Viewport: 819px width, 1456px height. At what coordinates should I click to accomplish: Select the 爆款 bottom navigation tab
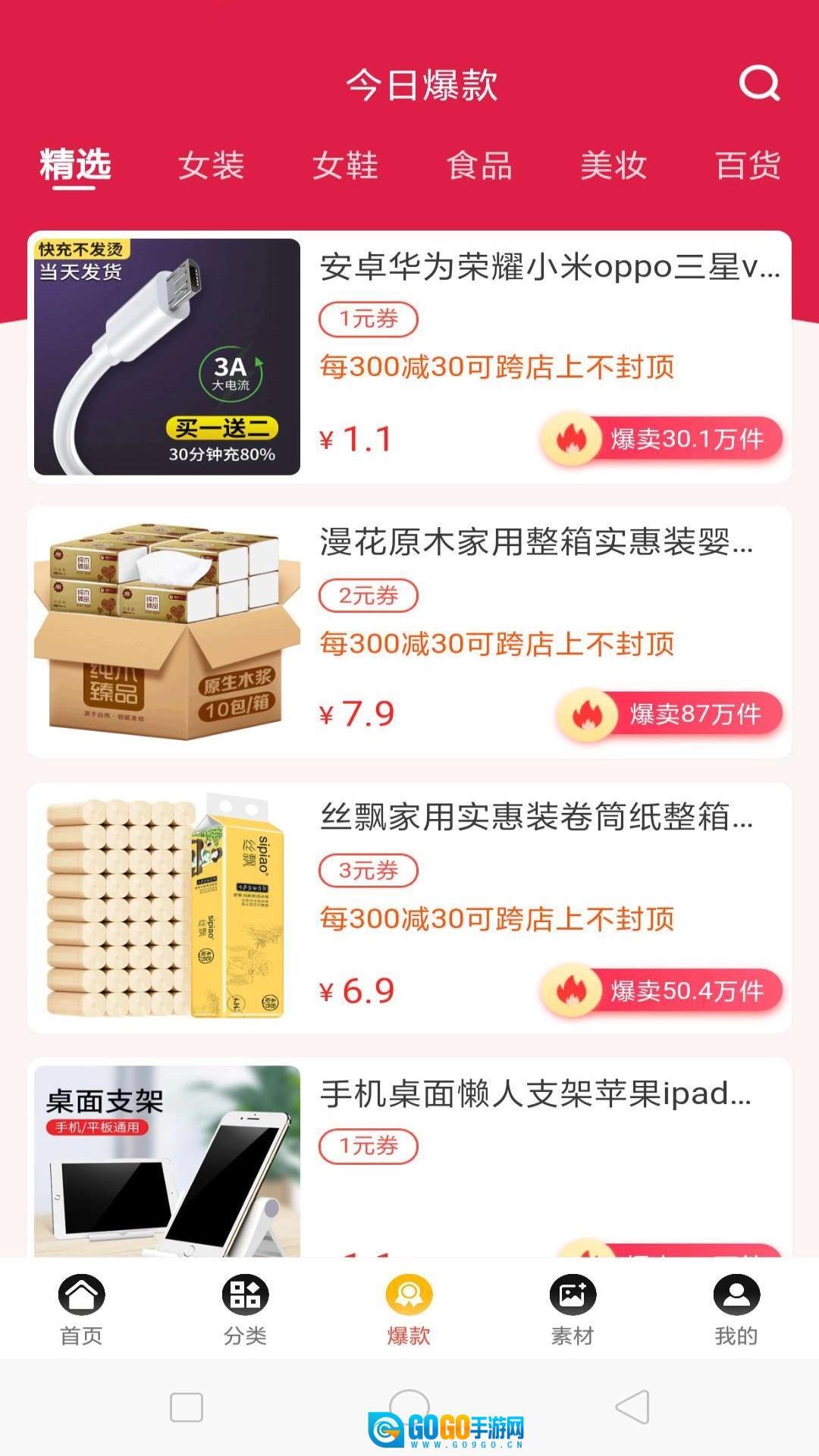pos(409,1308)
